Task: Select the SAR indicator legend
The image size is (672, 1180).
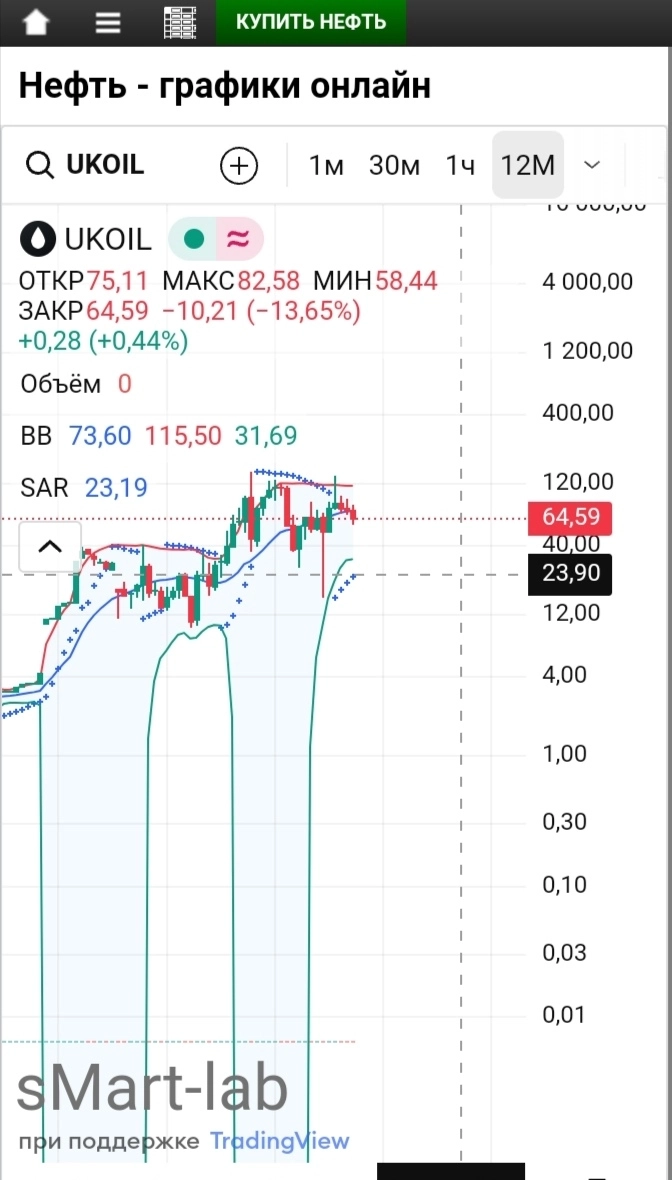Action: (x=45, y=488)
